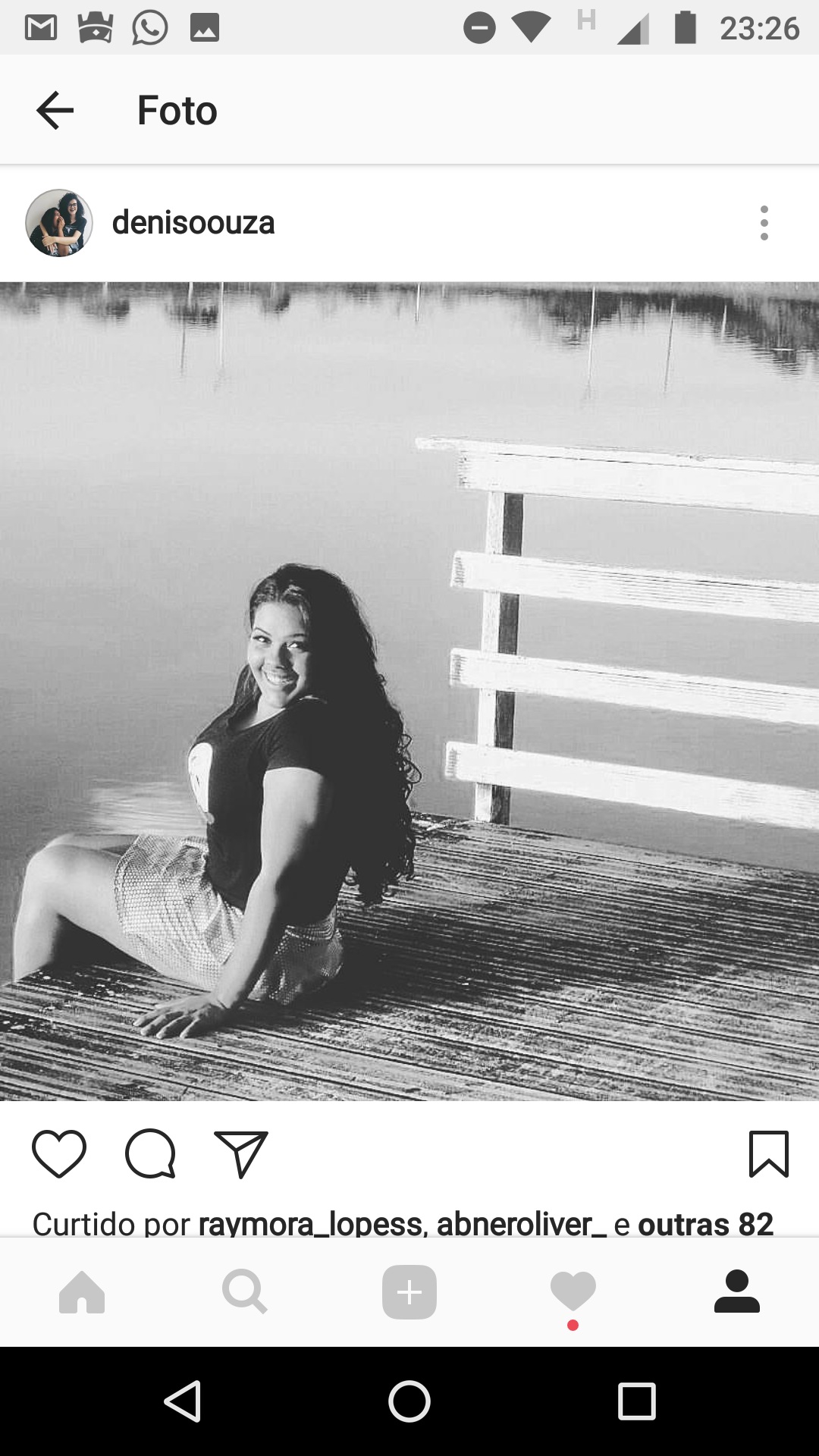Switch to the Home feed tab
The height and width of the screenshot is (1456, 819).
point(82,1292)
